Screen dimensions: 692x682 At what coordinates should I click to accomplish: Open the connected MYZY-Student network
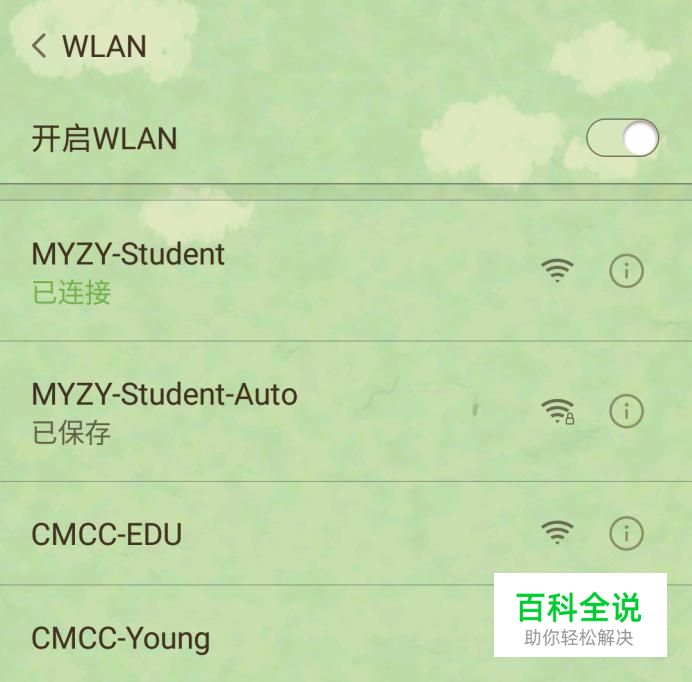[x=129, y=271]
